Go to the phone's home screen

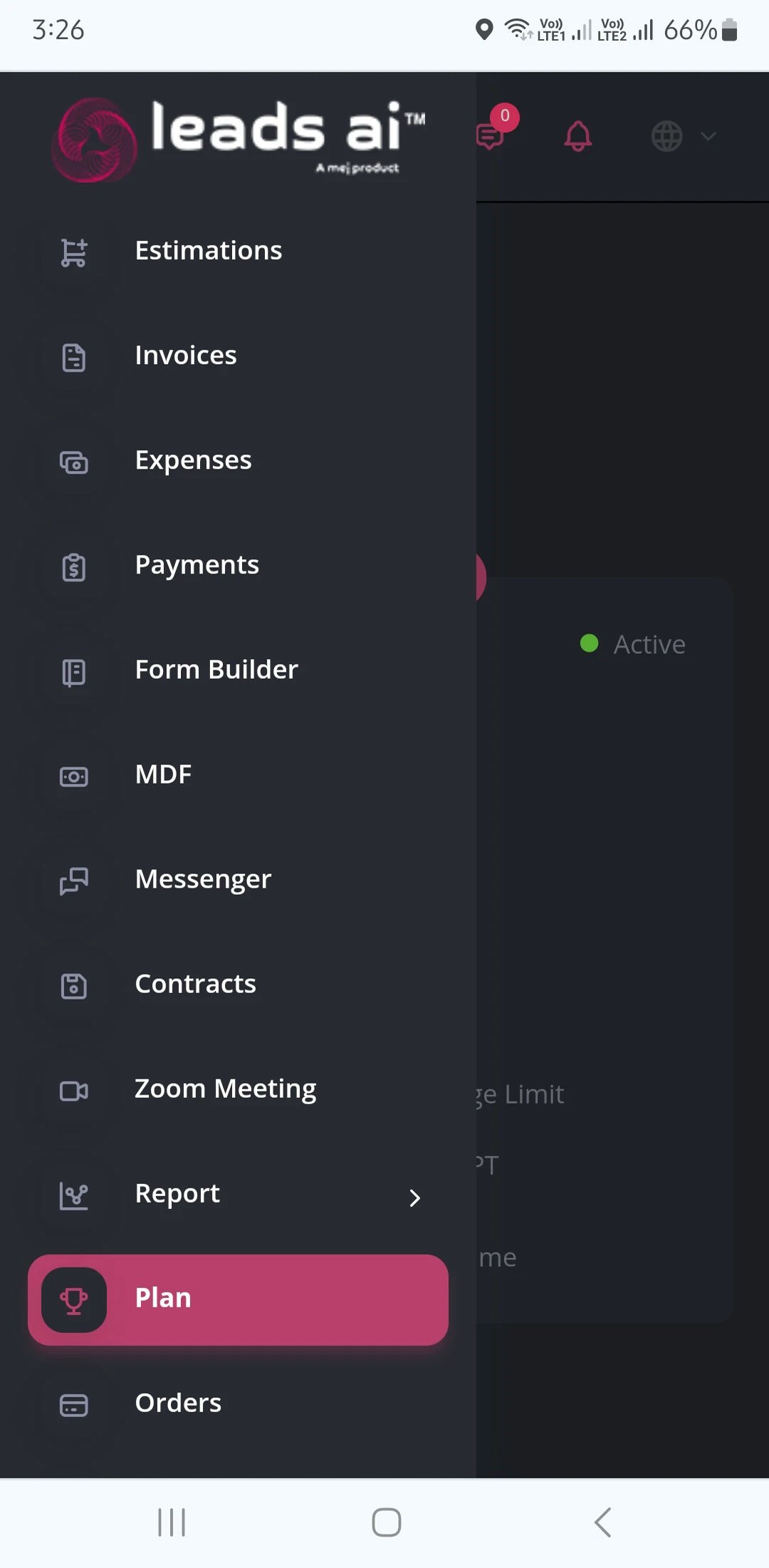click(x=386, y=1522)
